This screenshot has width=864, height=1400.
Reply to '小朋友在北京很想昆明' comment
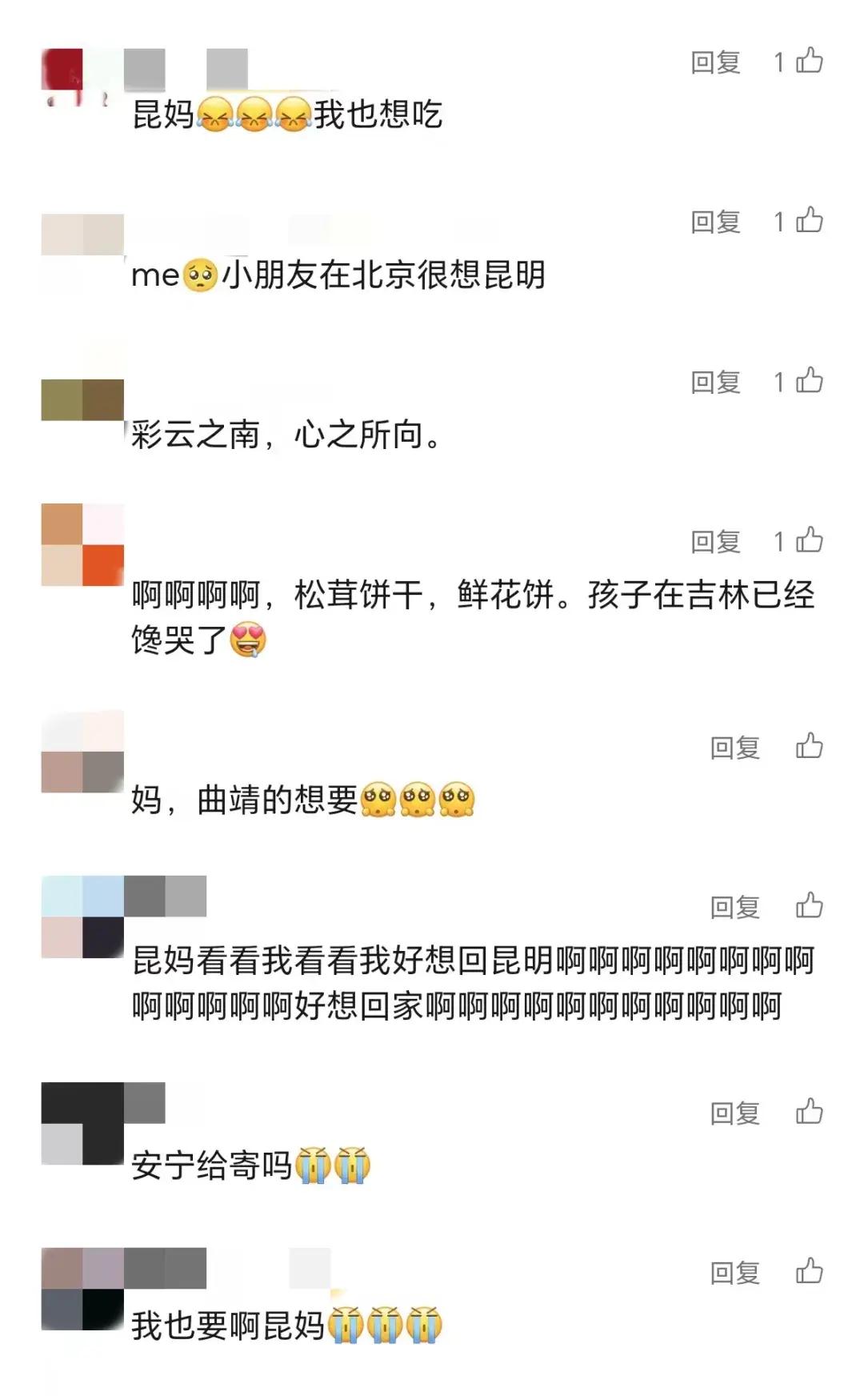[715, 222]
